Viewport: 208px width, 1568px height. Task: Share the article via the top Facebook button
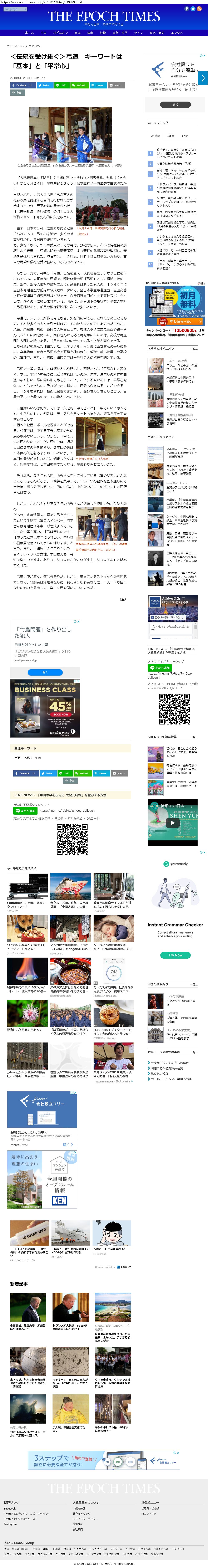tap(23, 85)
